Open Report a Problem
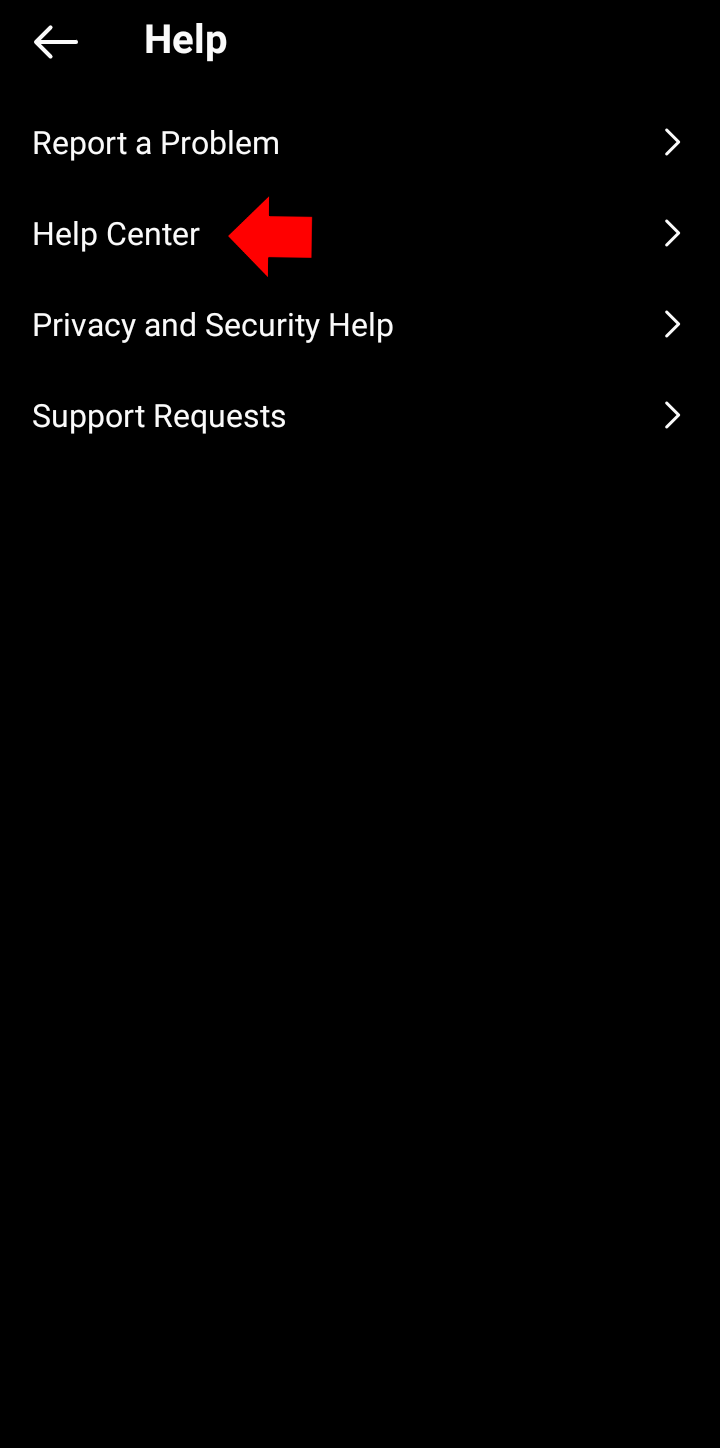This screenshot has width=720, height=1448. coord(156,143)
